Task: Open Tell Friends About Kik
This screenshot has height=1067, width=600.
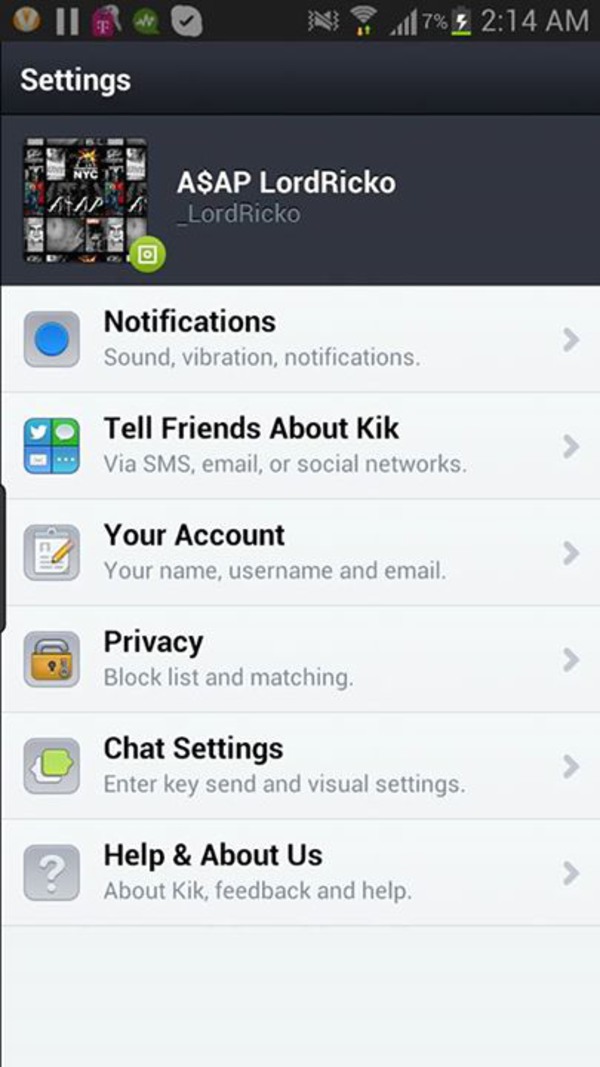Action: point(300,445)
